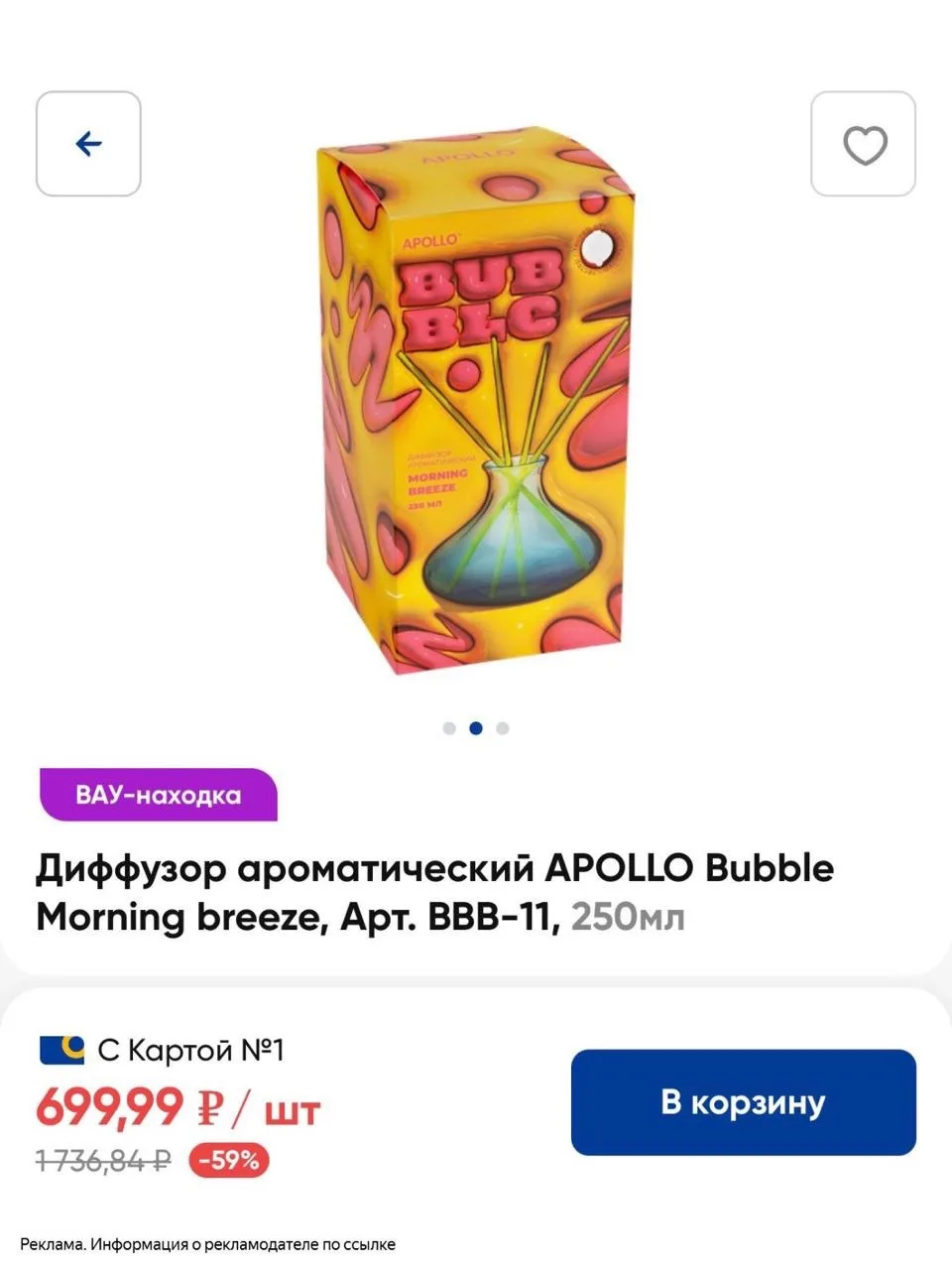Tap the ВАУ-находка badge
The width and height of the screenshot is (952, 1270).
[159, 795]
